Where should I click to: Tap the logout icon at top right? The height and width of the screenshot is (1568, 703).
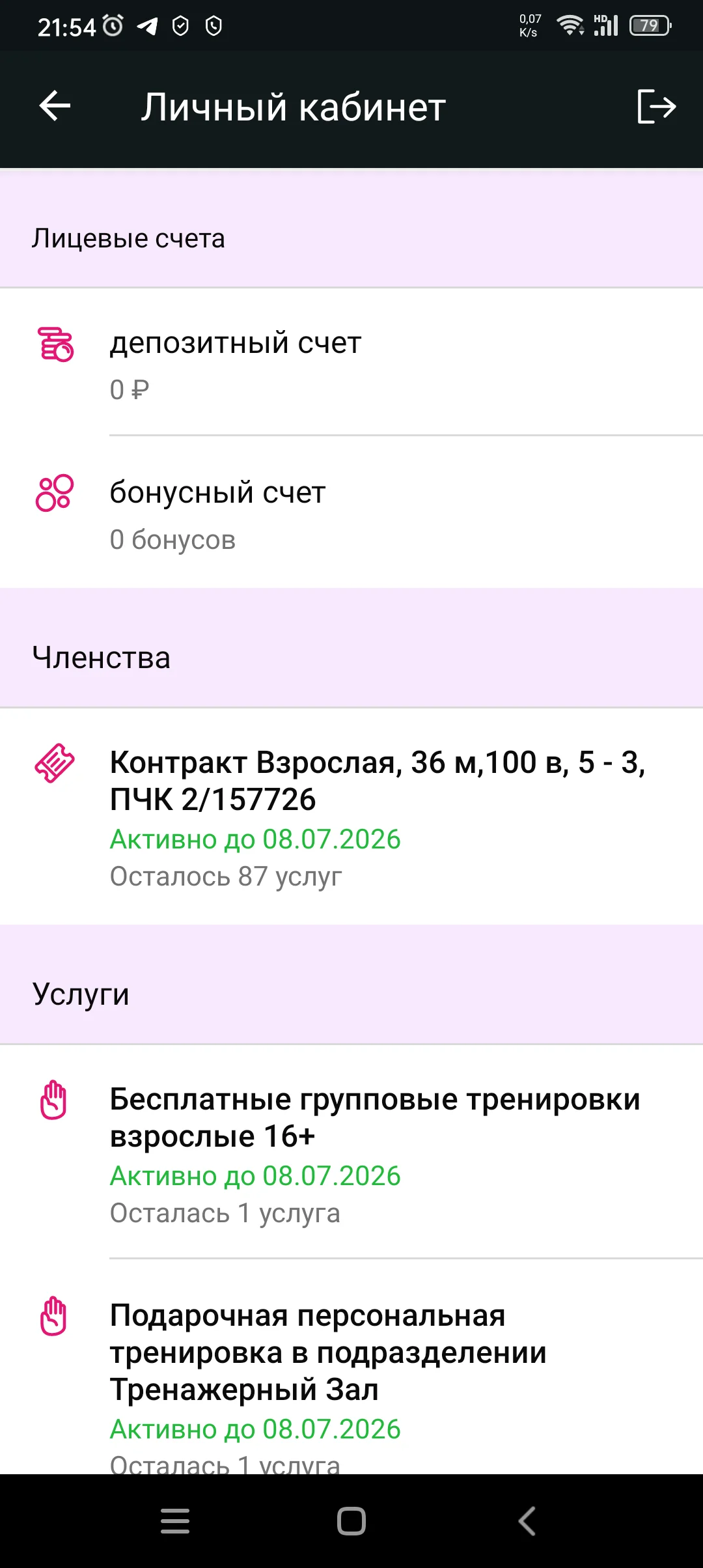tap(656, 107)
